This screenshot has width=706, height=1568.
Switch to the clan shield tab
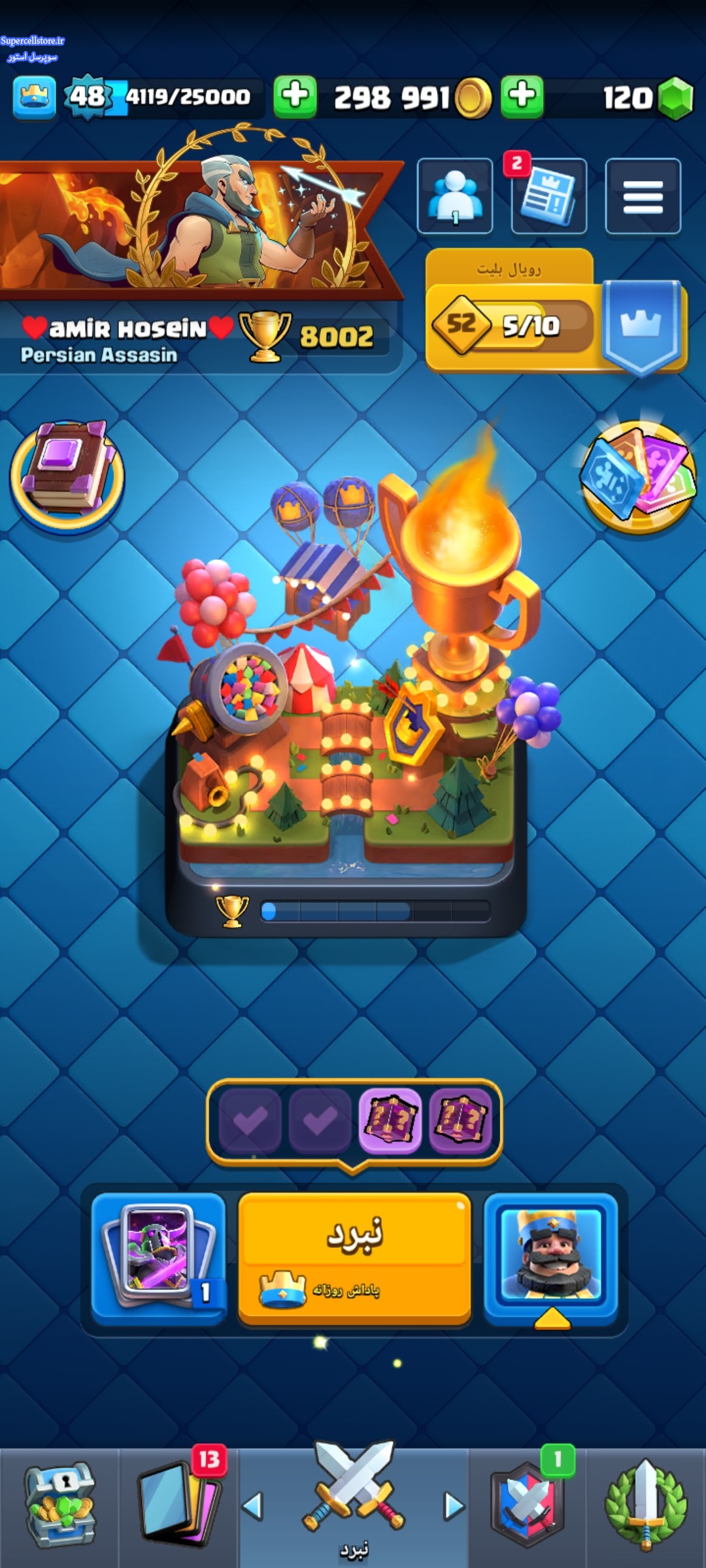pos(528,1508)
